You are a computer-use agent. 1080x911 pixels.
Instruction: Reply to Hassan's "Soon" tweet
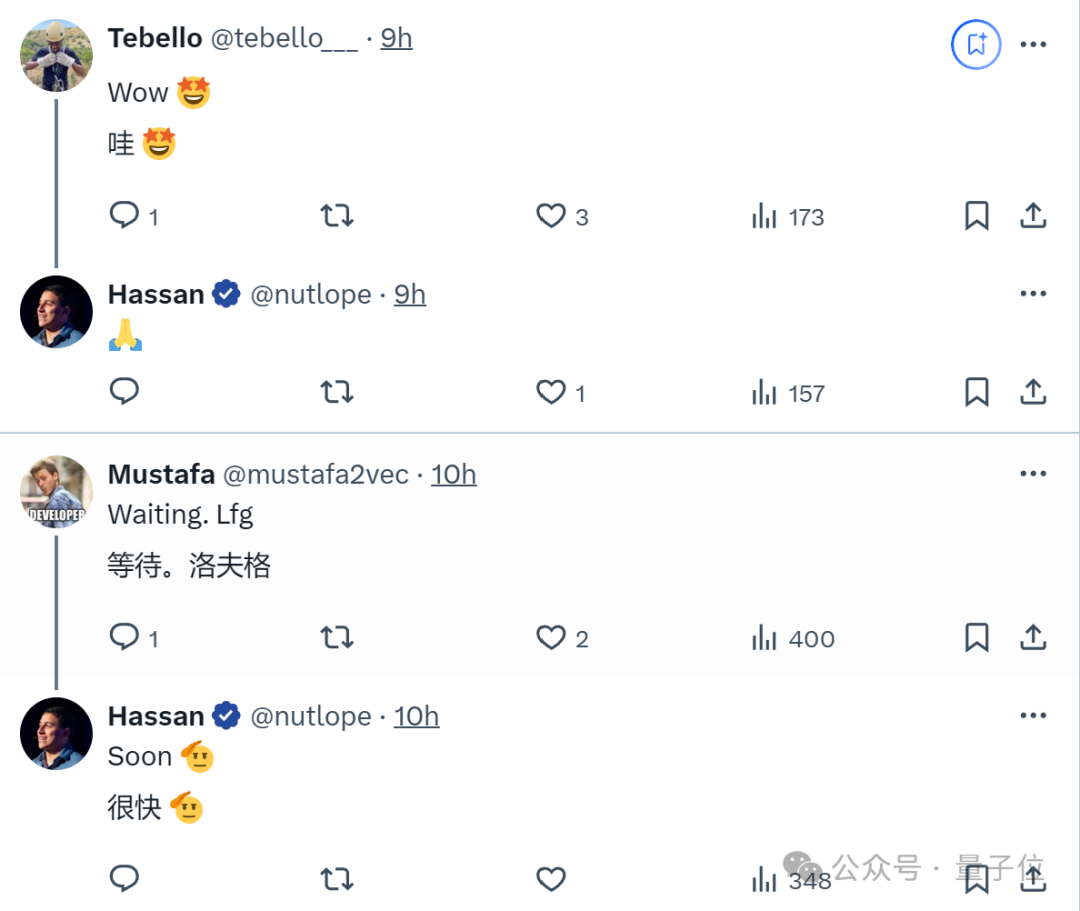pyautogui.click(x=124, y=879)
